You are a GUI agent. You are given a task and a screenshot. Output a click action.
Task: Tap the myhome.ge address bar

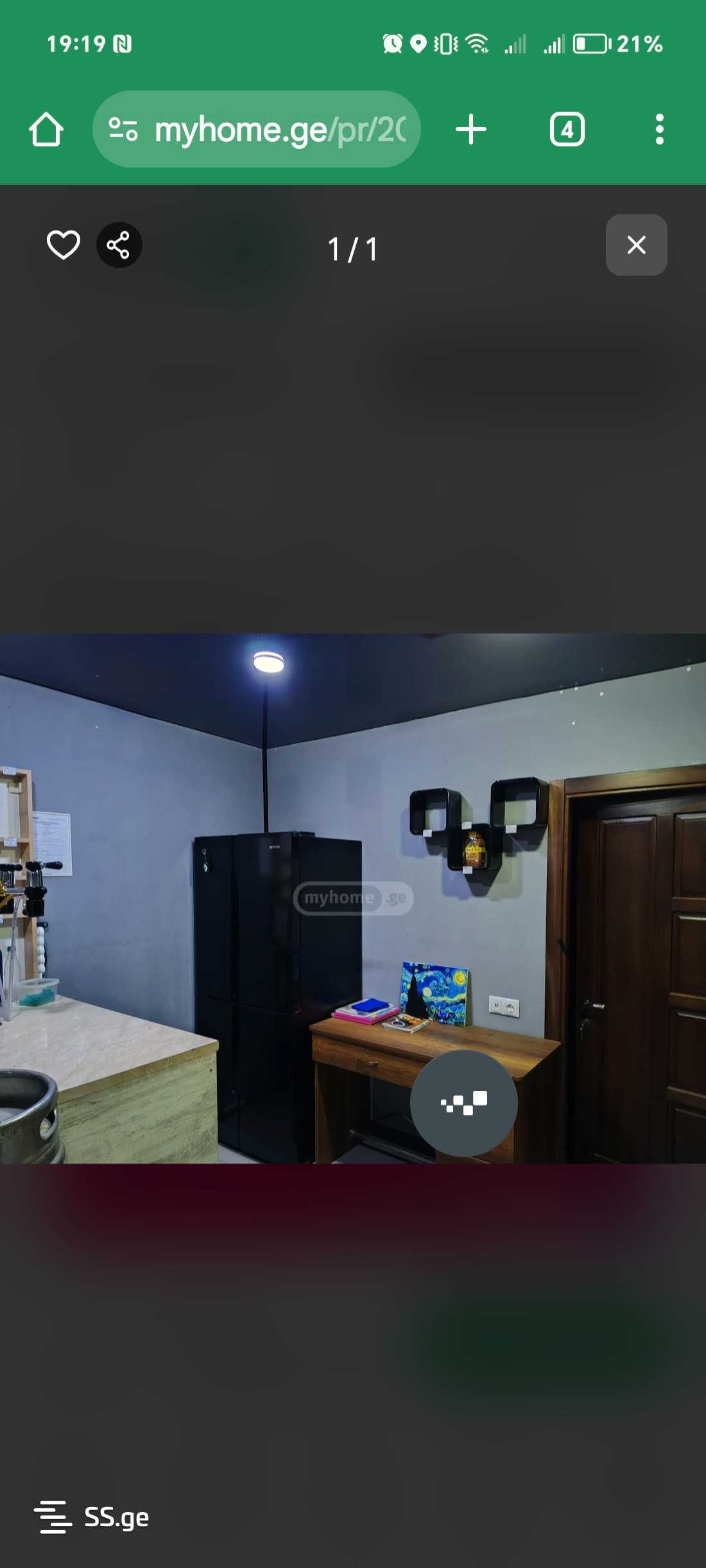280,130
